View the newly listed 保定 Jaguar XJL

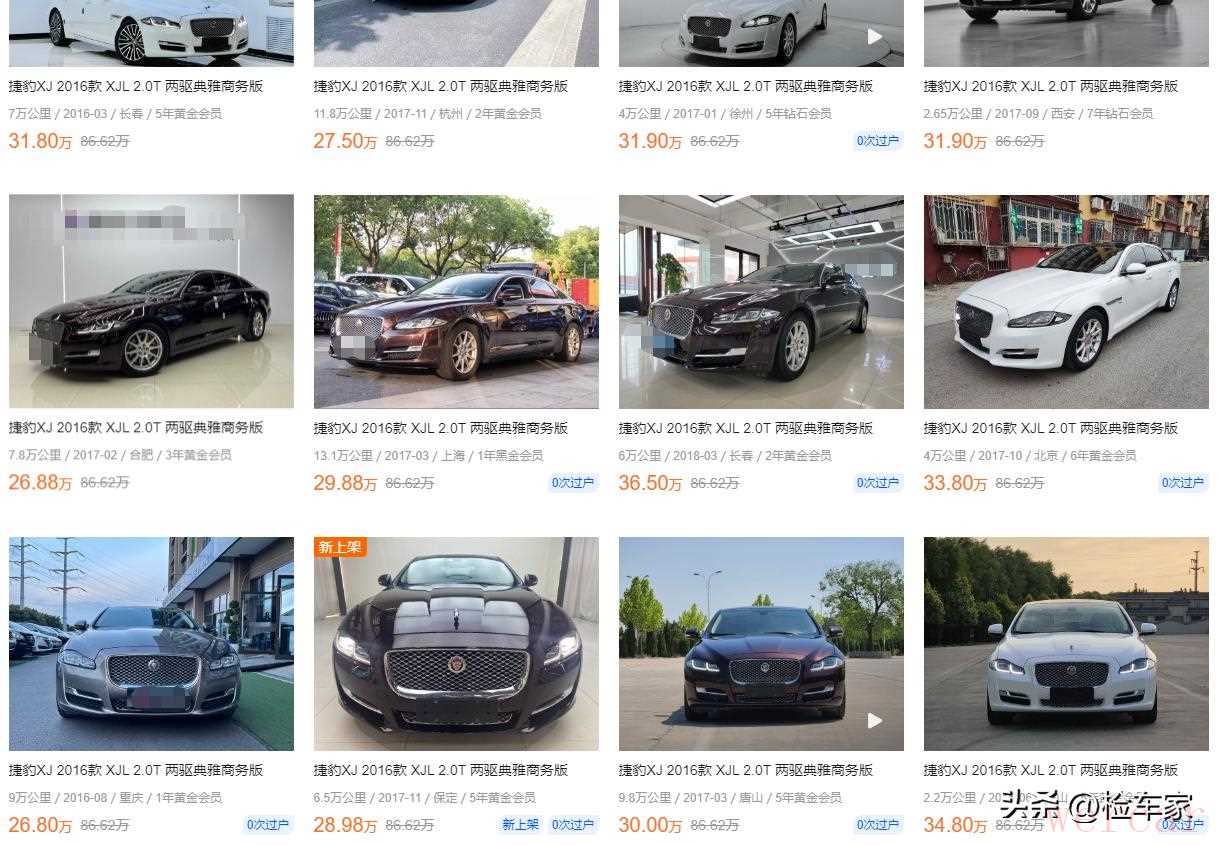tap(441, 770)
